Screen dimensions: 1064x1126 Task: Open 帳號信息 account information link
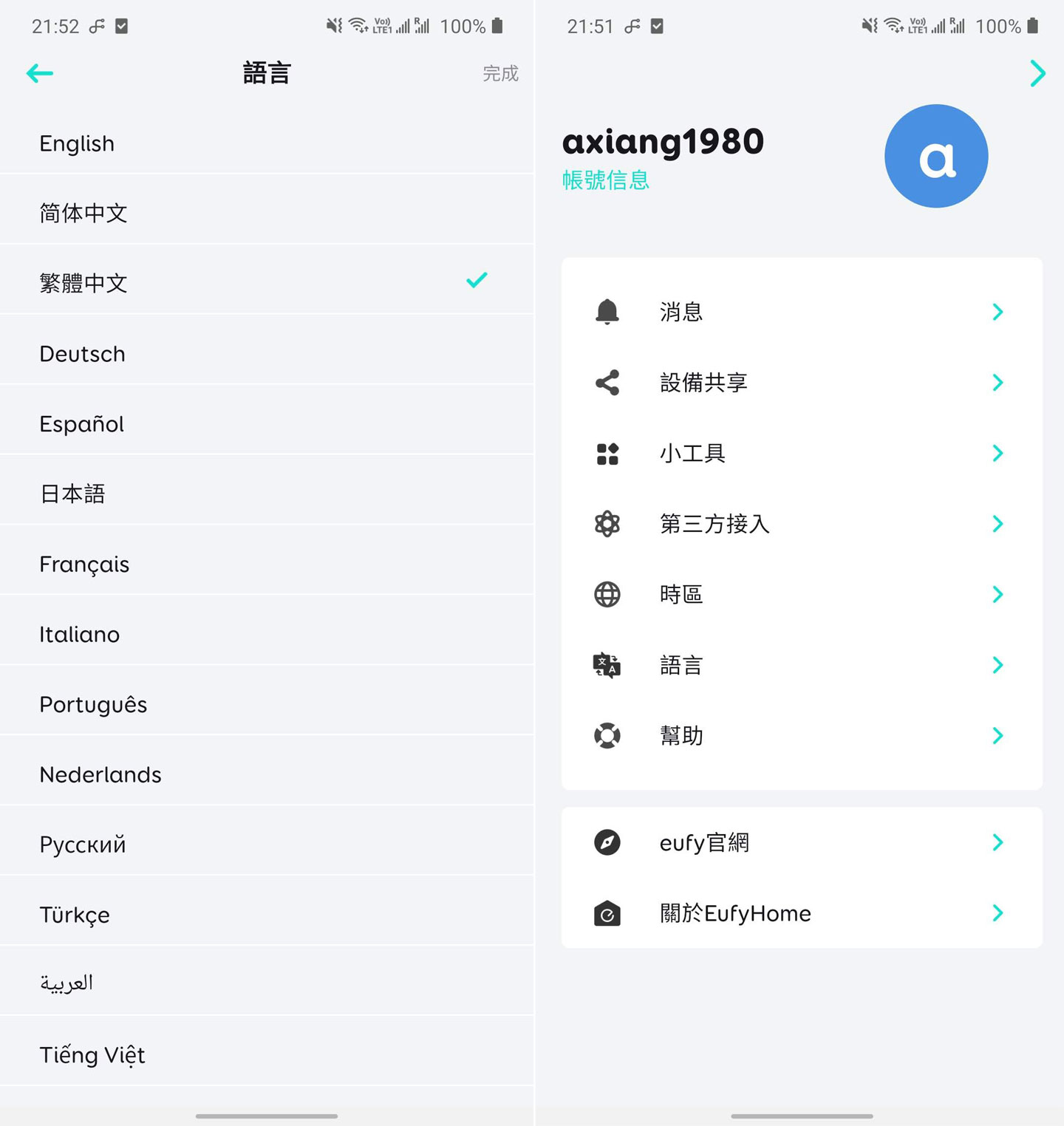tap(605, 180)
